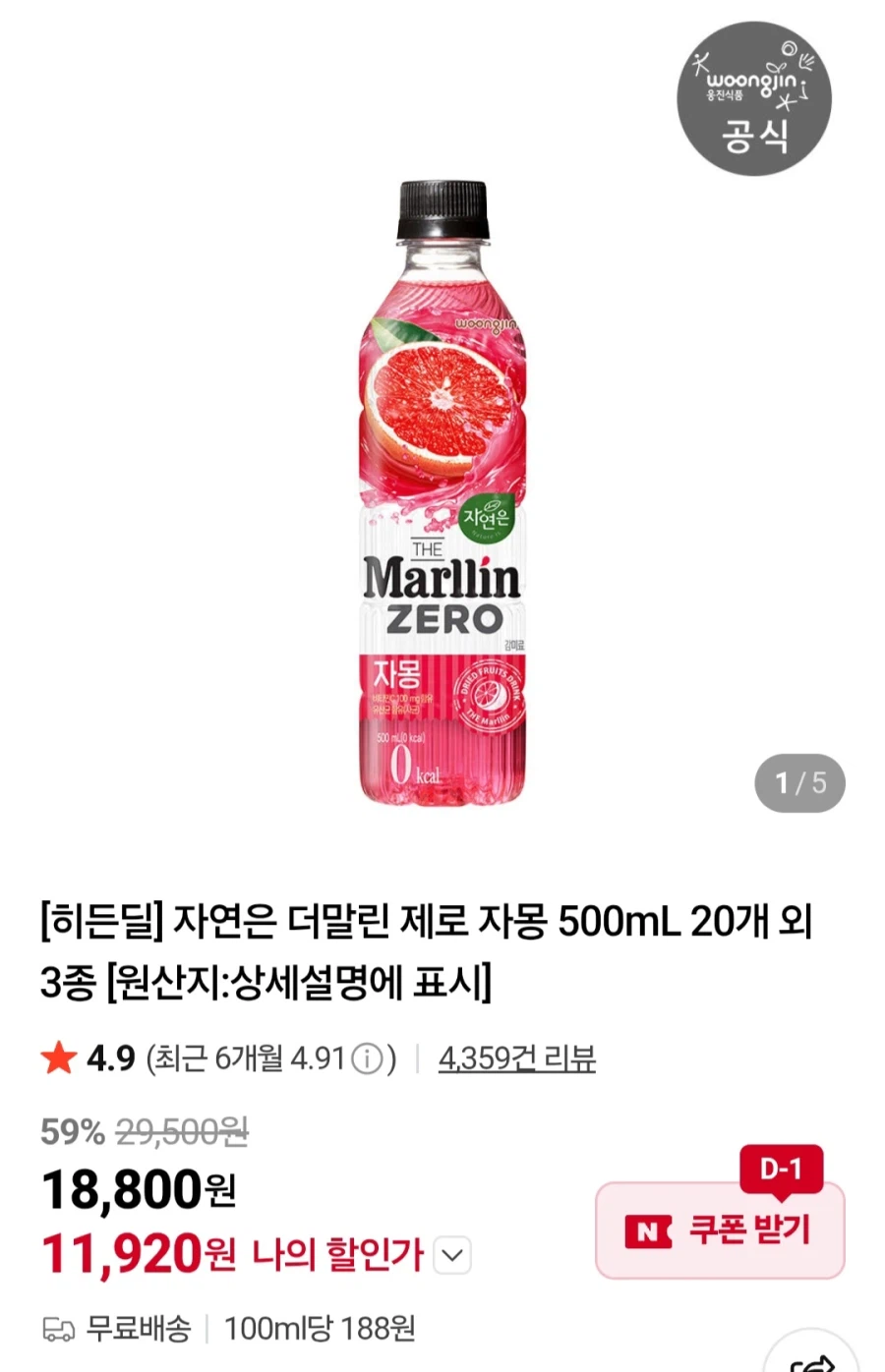Tap the grapefruit bottle product image
885x1372 pixels.
coord(442,491)
